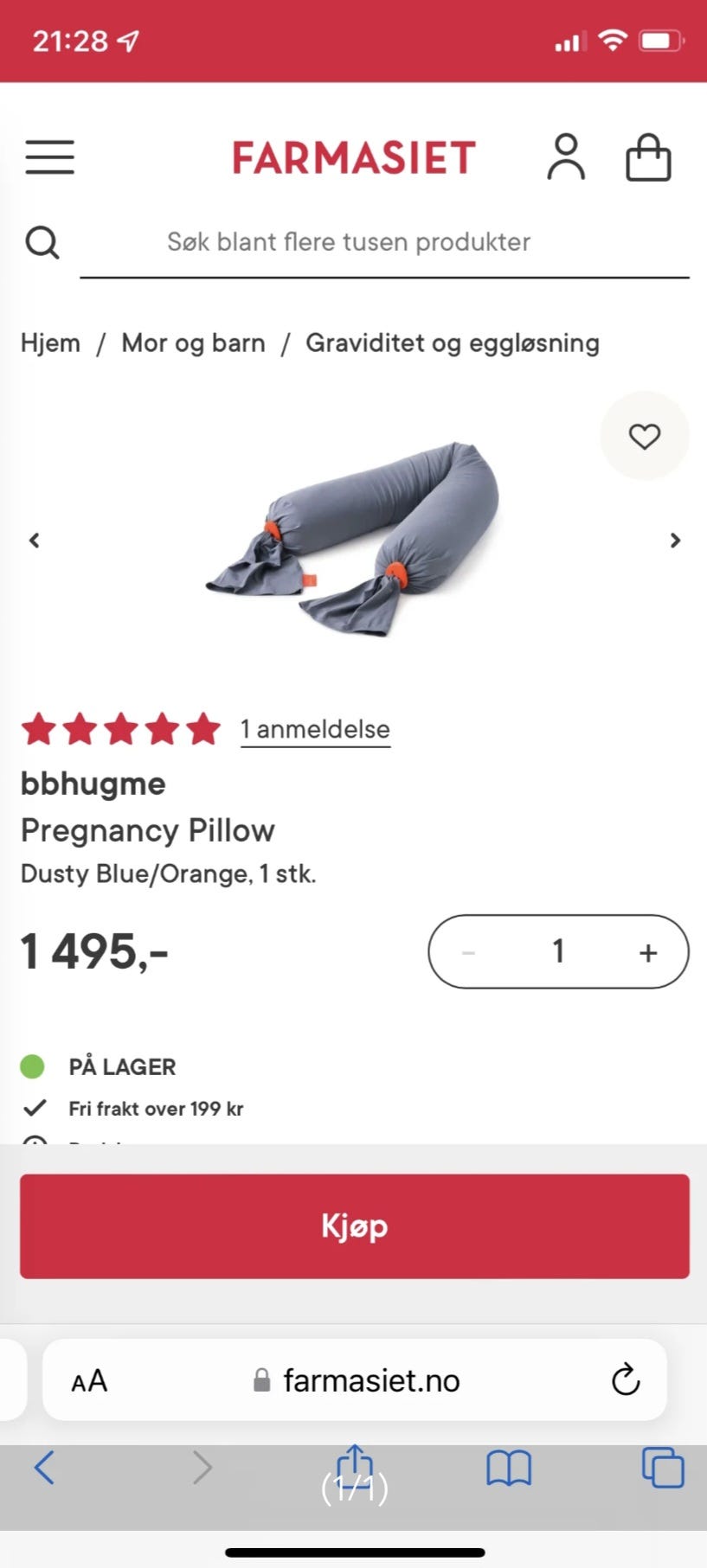
Task: Open the hamburger menu
Action: 49,157
